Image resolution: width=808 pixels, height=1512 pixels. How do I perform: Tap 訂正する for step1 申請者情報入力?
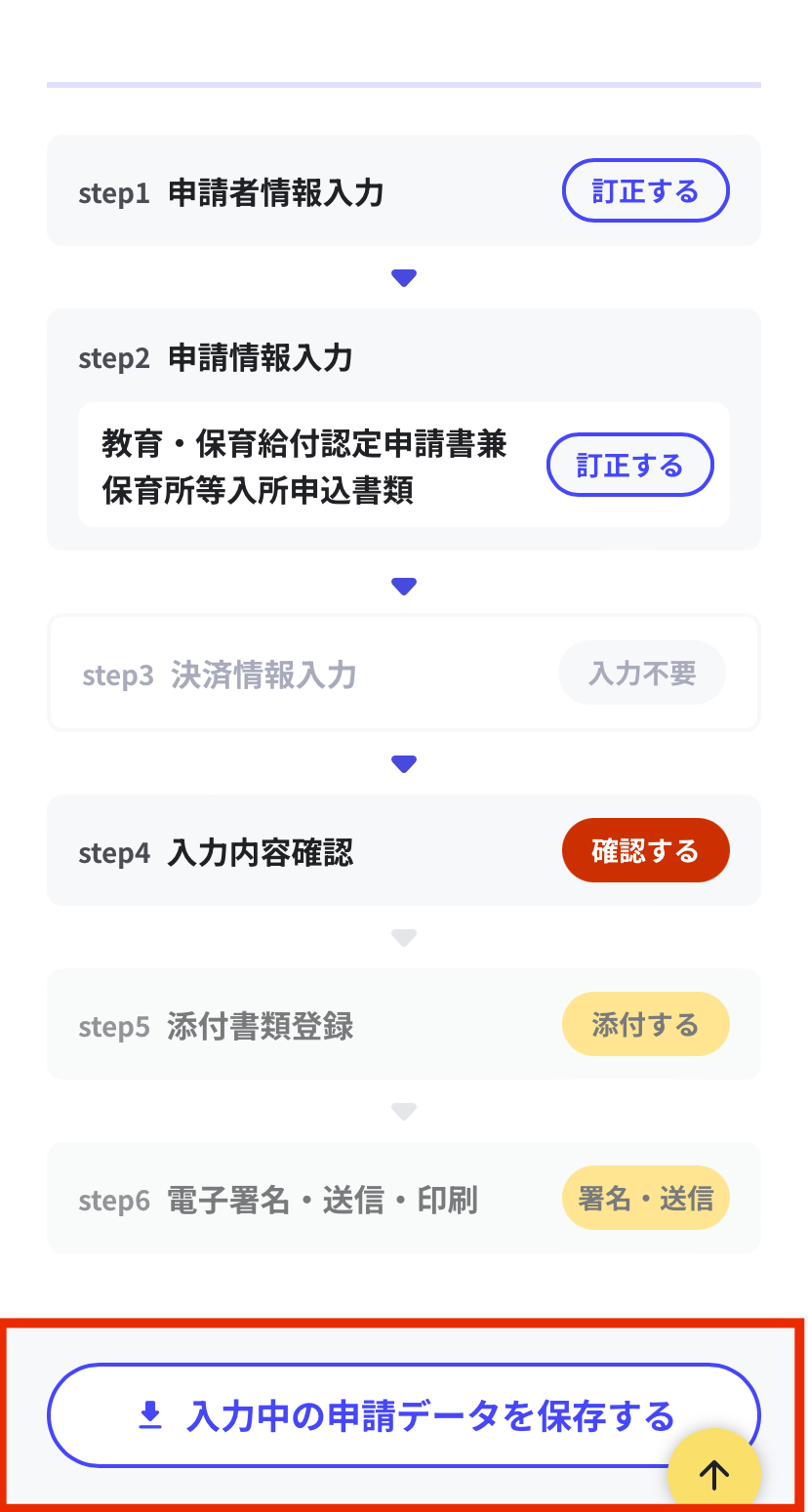click(645, 190)
